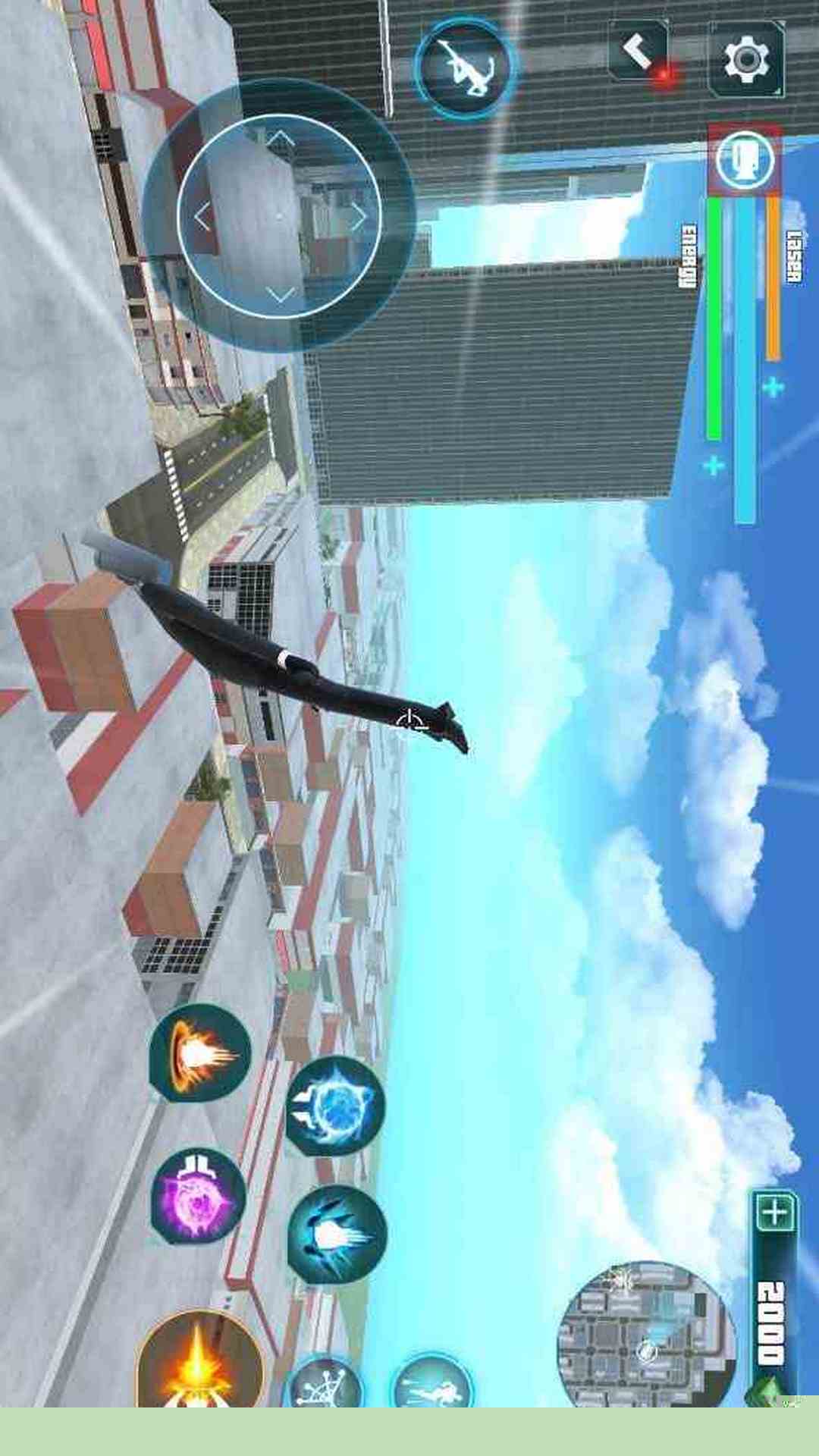Tap the flying pose button
The width and height of the screenshot is (819, 1456).
[432, 1386]
